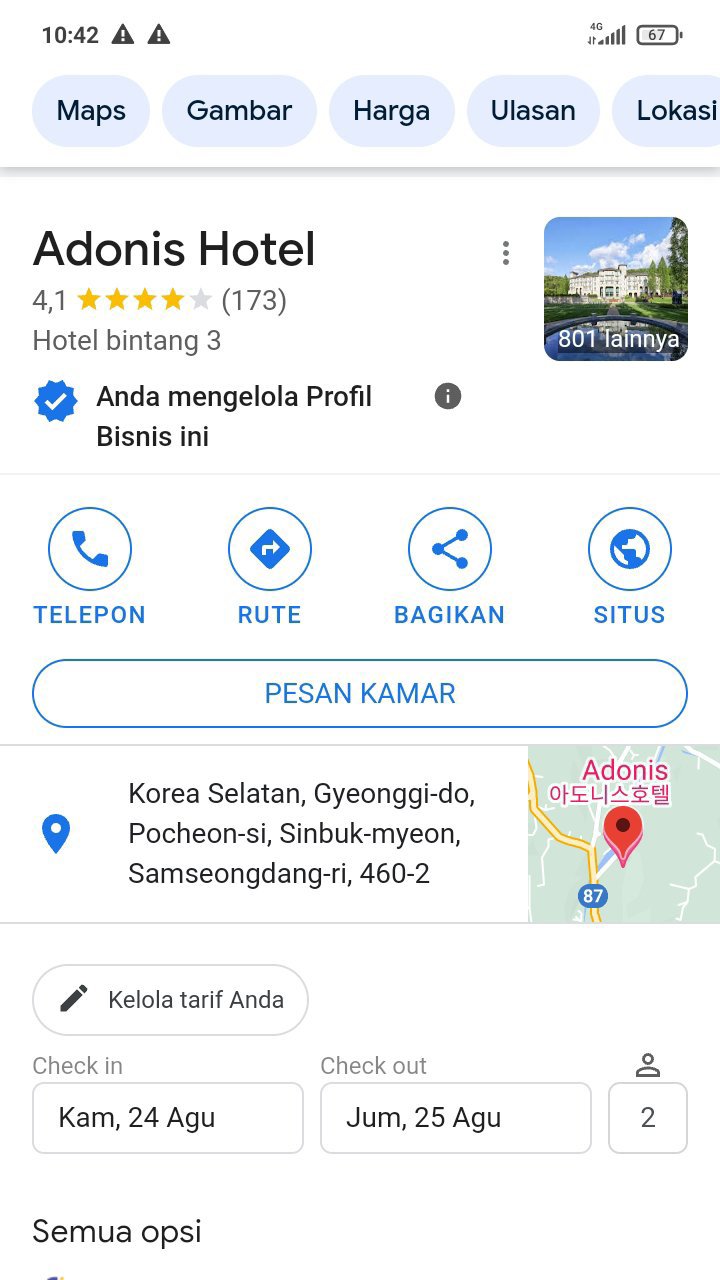Image resolution: width=720 pixels, height=1280 pixels.
Task: Switch to the Gambar chip
Action: [239, 110]
